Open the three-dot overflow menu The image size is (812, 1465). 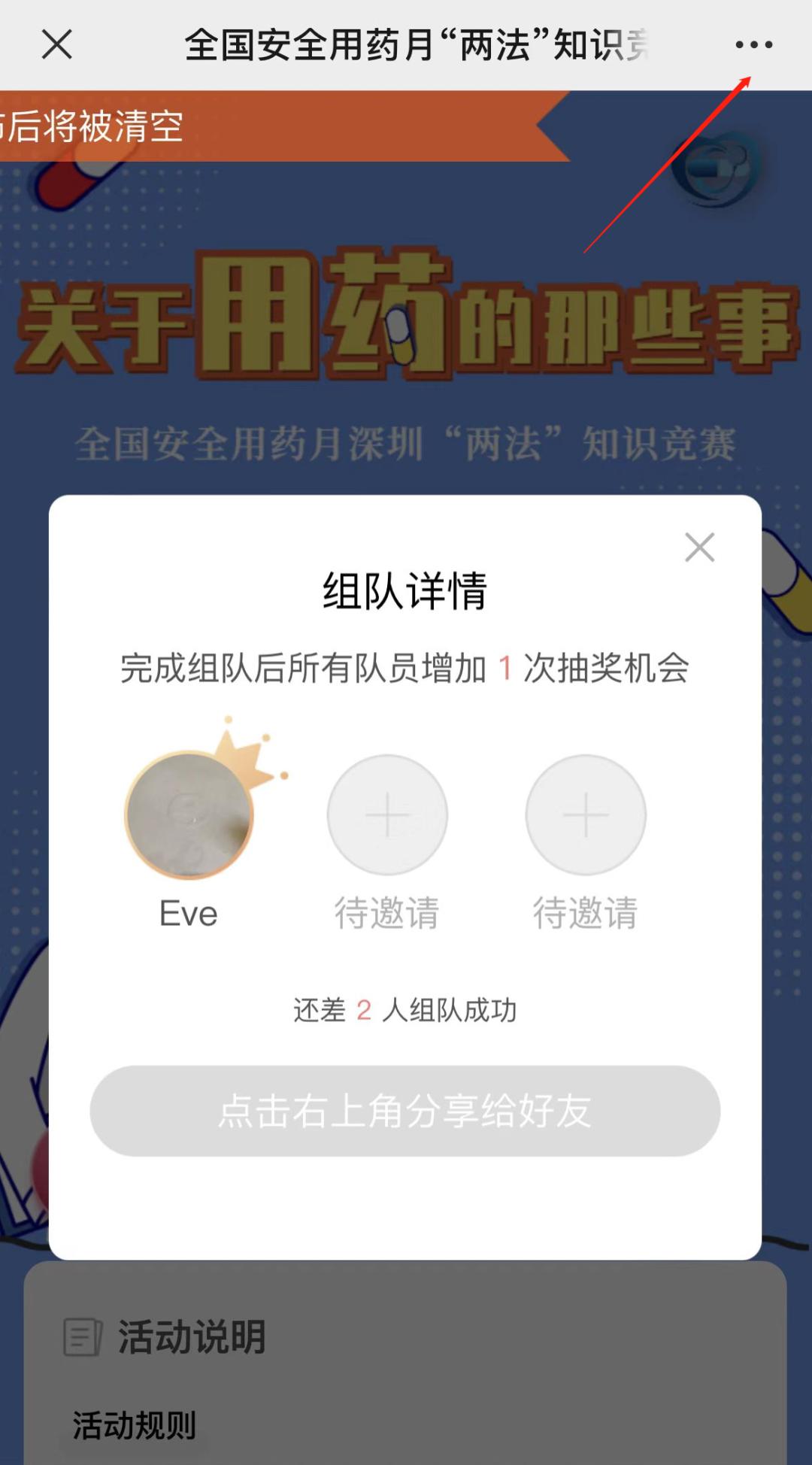point(753,44)
